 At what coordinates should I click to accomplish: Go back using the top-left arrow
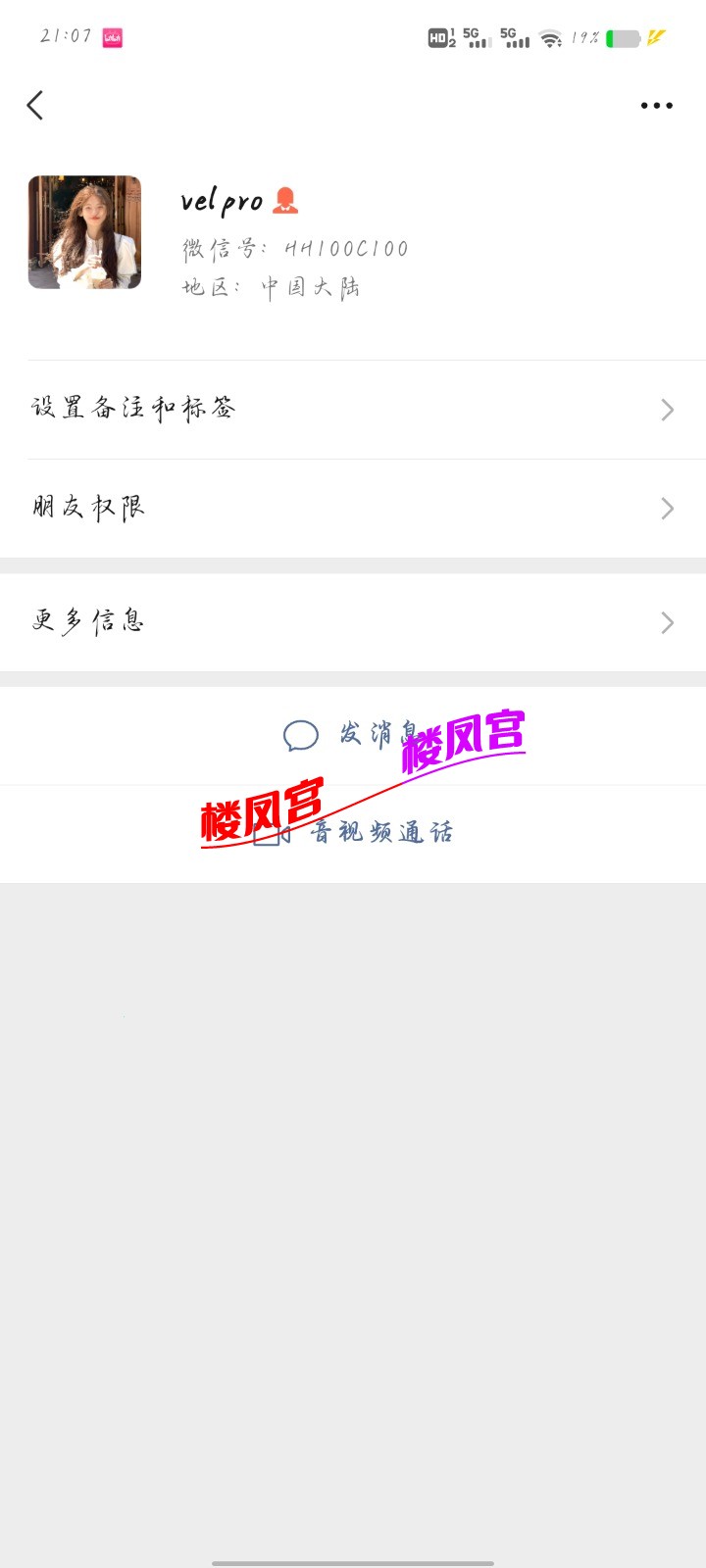click(35, 105)
